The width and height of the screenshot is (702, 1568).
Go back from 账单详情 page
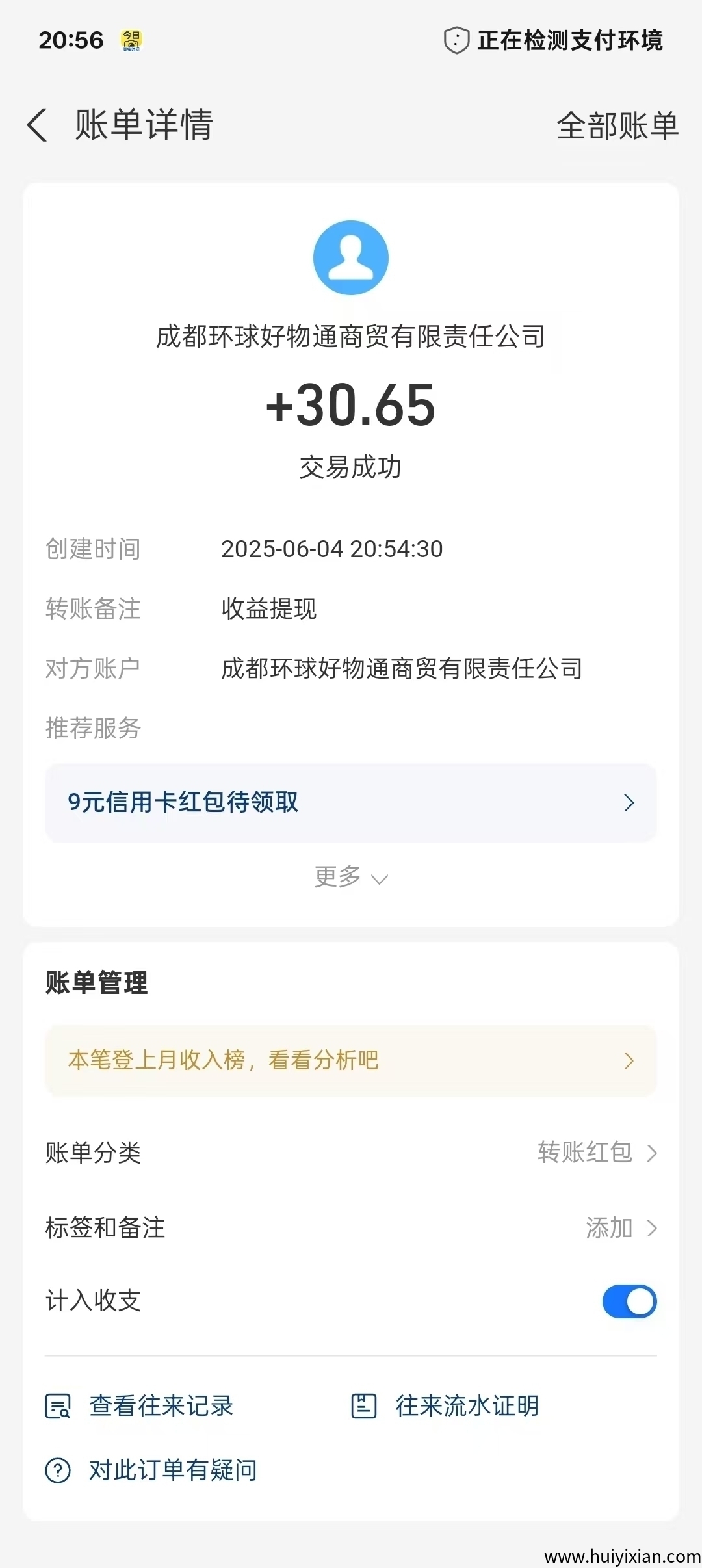pos(38,125)
